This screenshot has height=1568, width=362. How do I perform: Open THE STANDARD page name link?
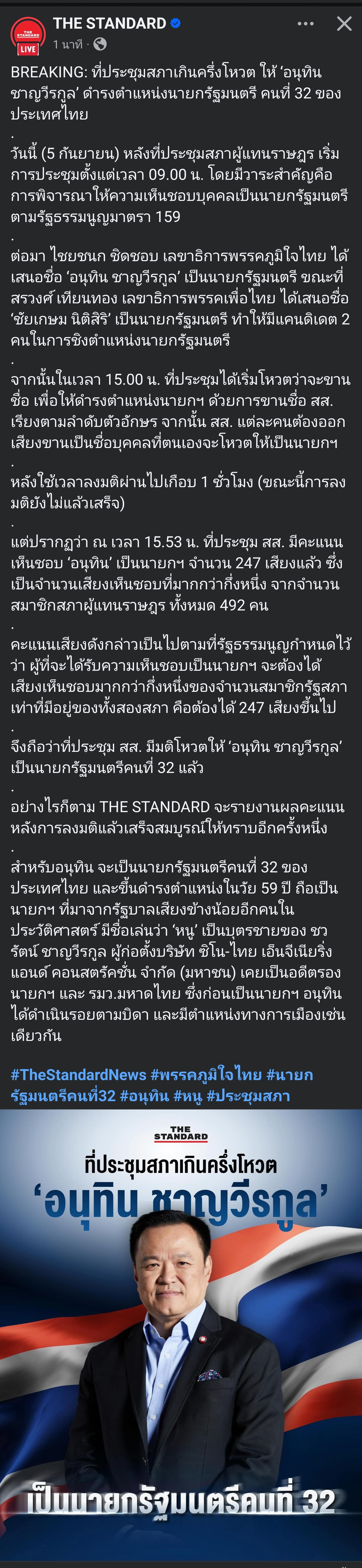(109, 24)
